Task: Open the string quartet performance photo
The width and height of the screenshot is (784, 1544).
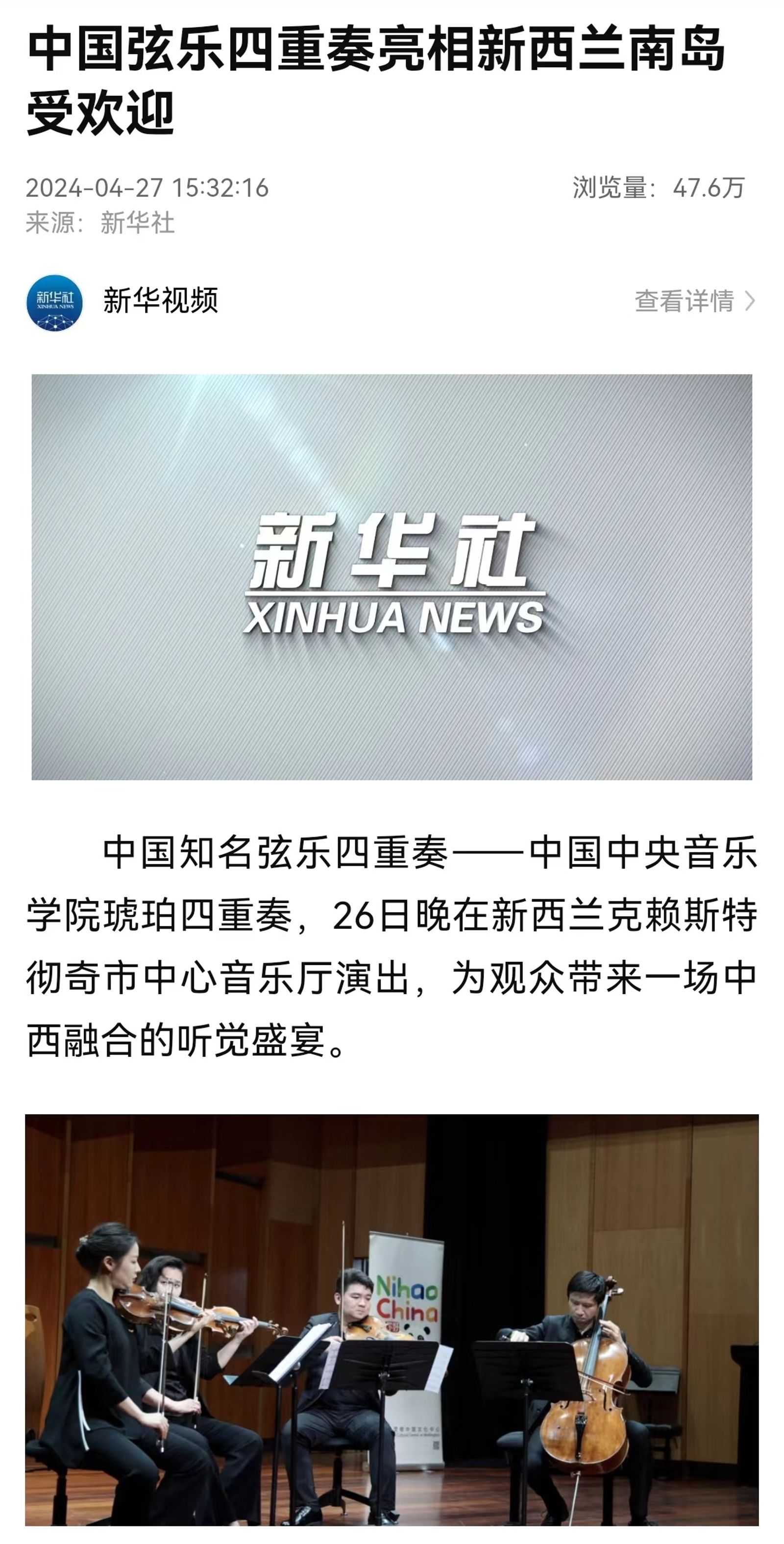Action: 392,1320
